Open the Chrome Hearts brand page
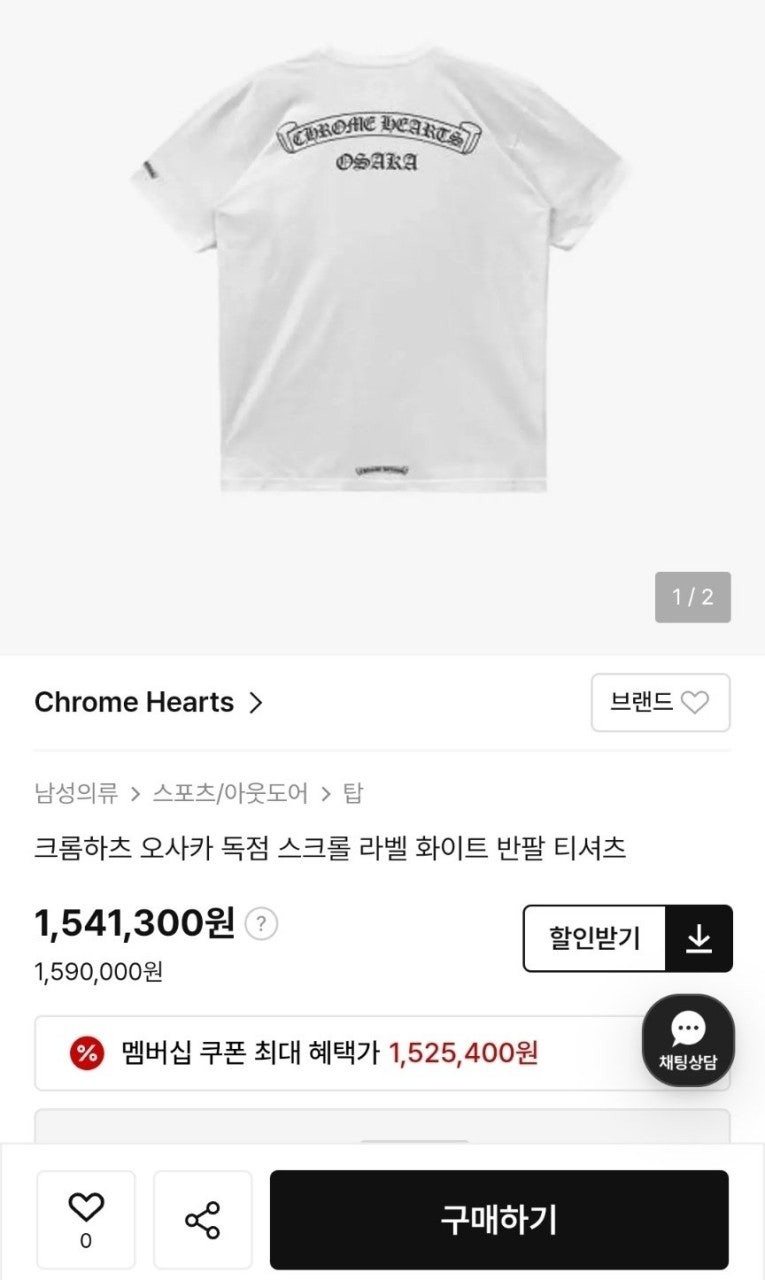This screenshot has height=1280, width=765. click(x=133, y=702)
